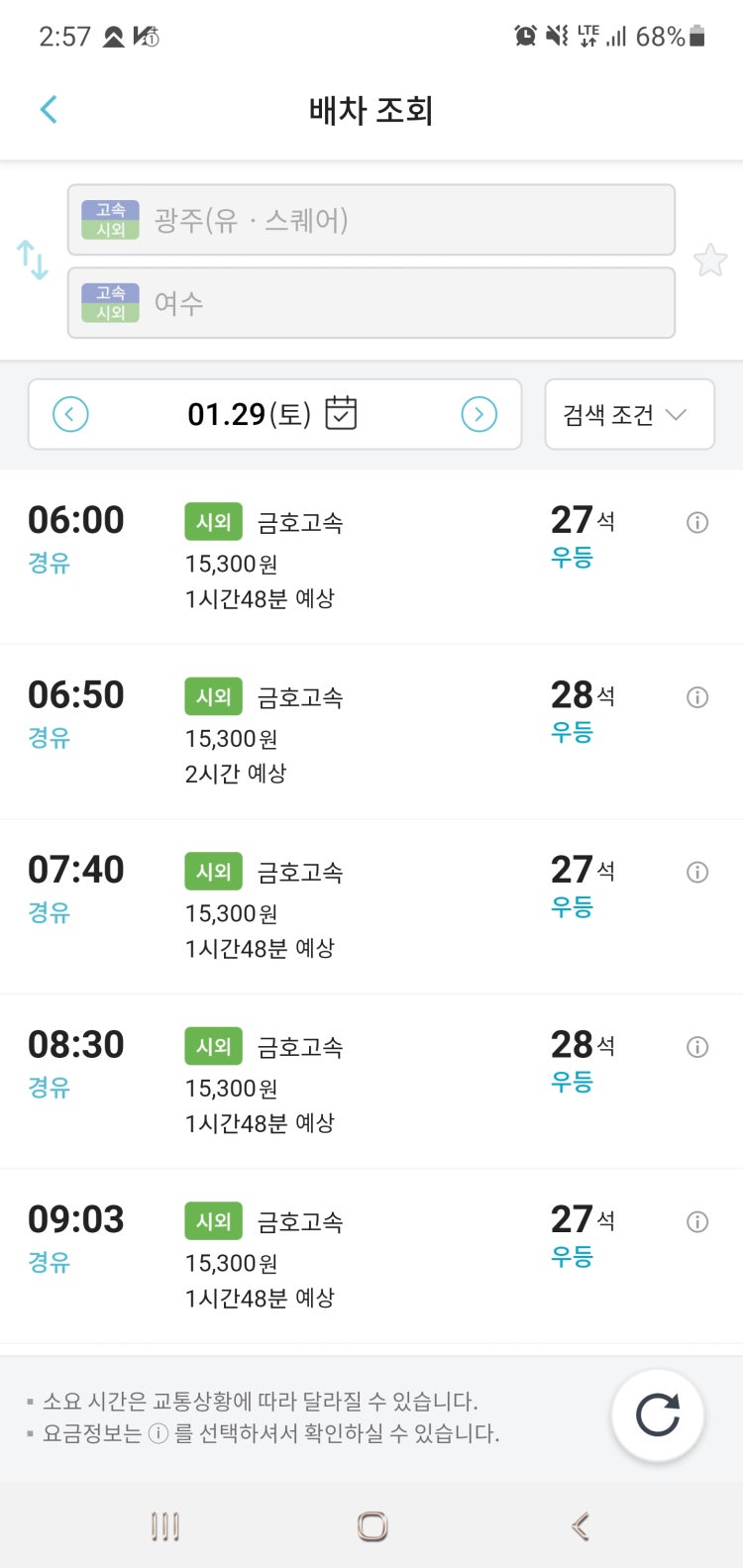This screenshot has width=743, height=1568.
Task: Go to the next date
Action: tap(479, 414)
